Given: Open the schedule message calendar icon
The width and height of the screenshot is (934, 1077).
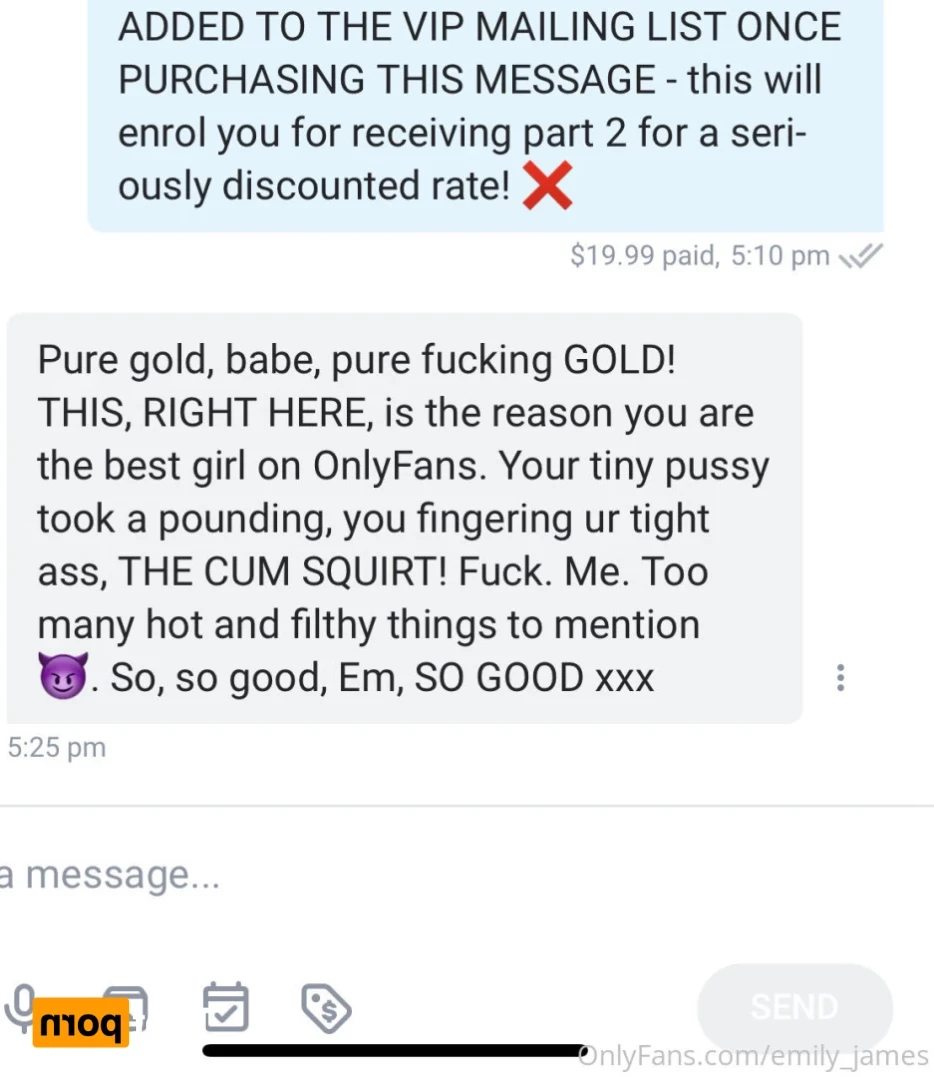Looking at the screenshot, I should click(225, 1007).
